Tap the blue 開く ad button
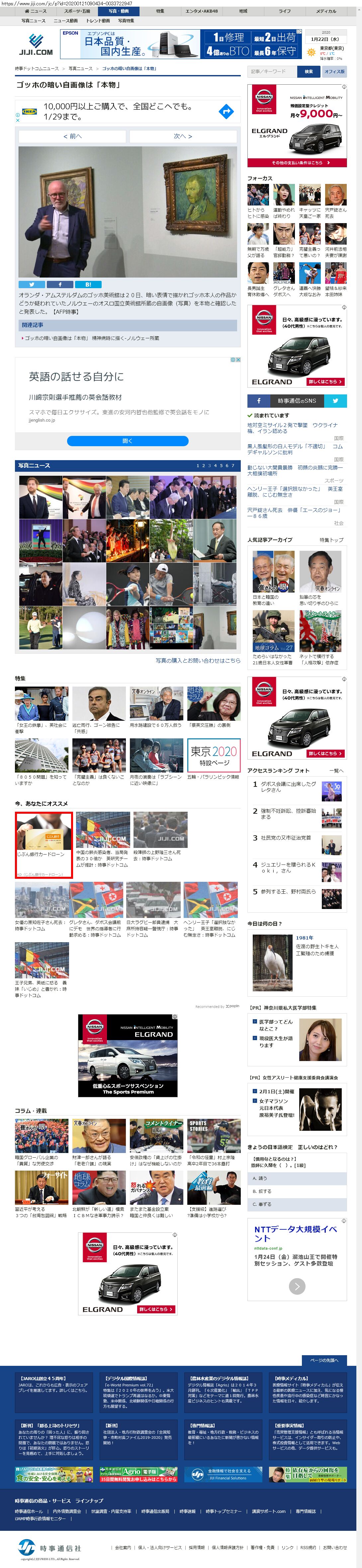The width and height of the screenshot is (362, 1568). (127, 441)
